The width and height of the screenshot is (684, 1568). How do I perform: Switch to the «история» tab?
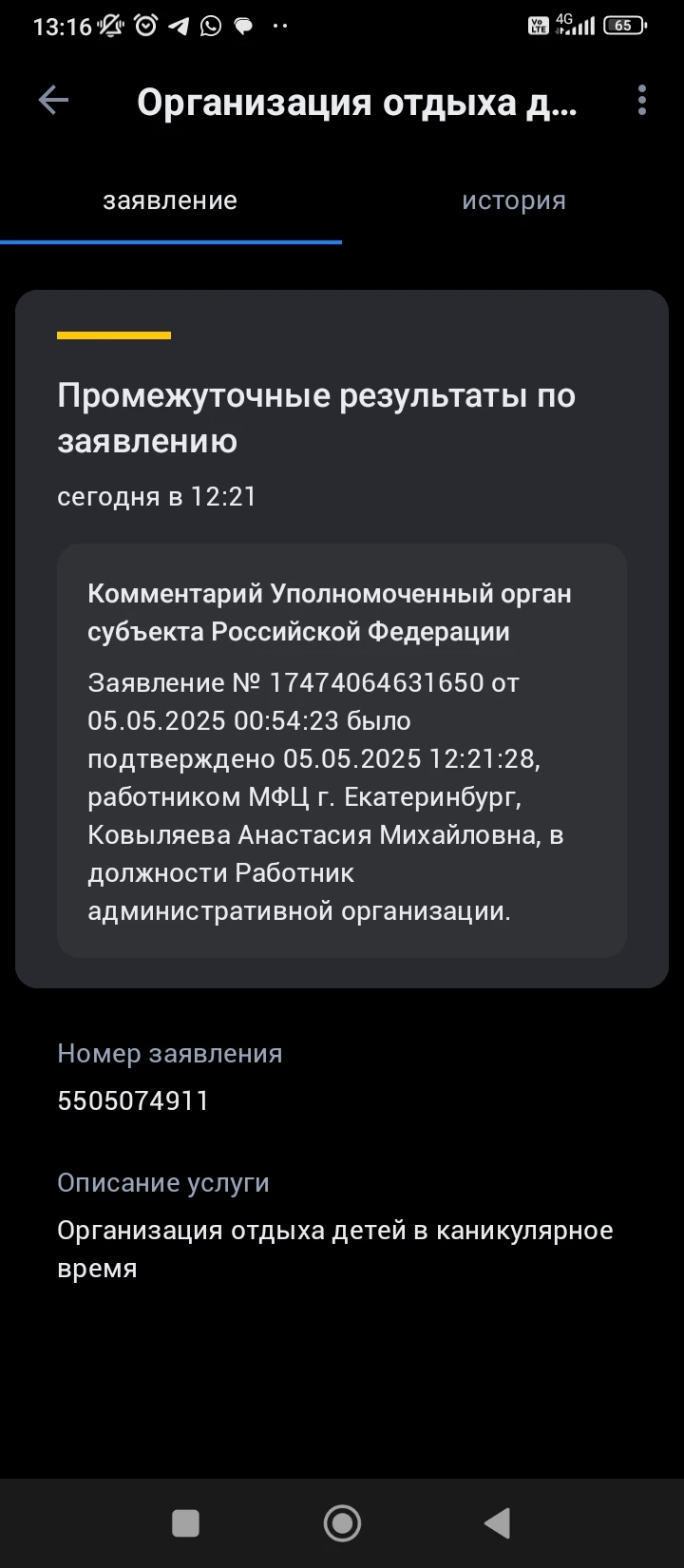[513, 201]
